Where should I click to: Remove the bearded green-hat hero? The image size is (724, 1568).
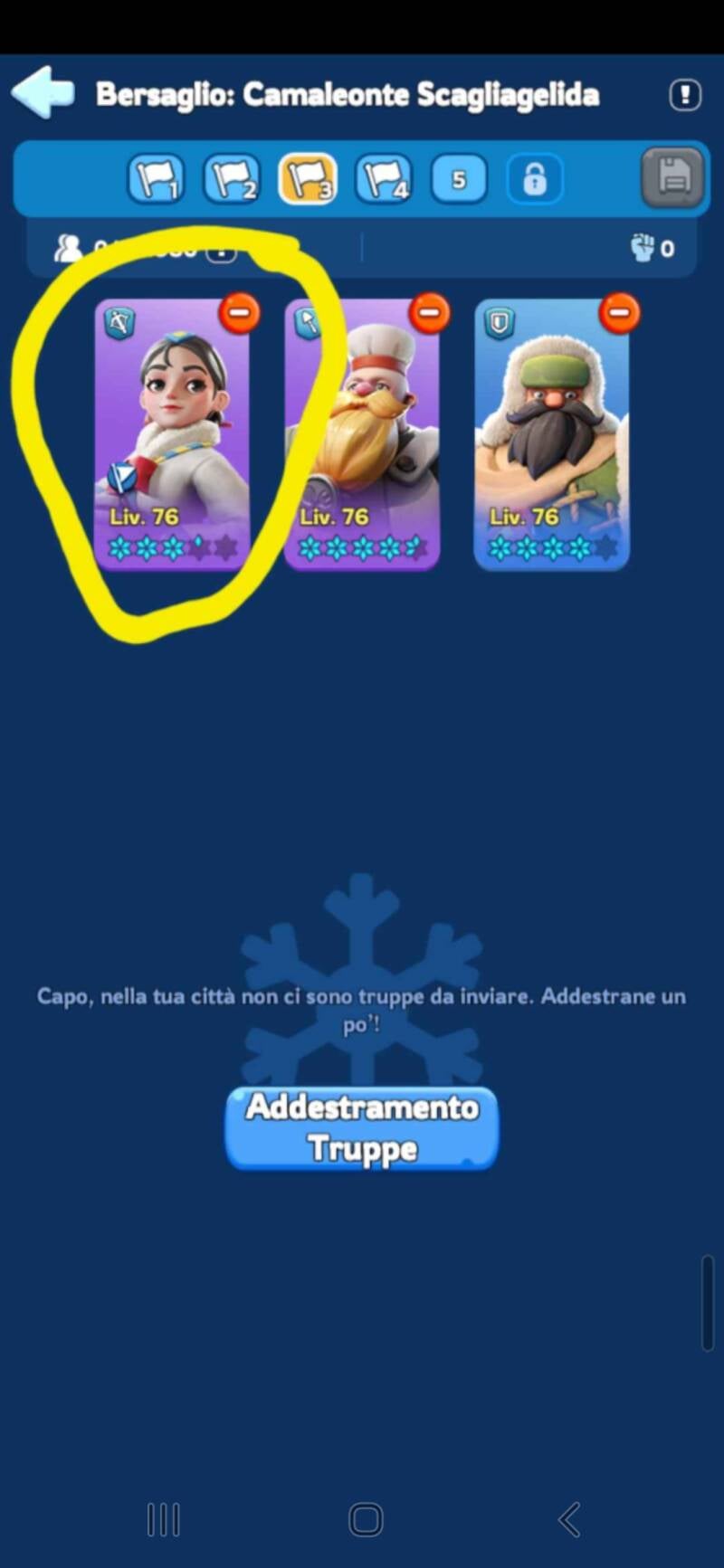[619, 313]
